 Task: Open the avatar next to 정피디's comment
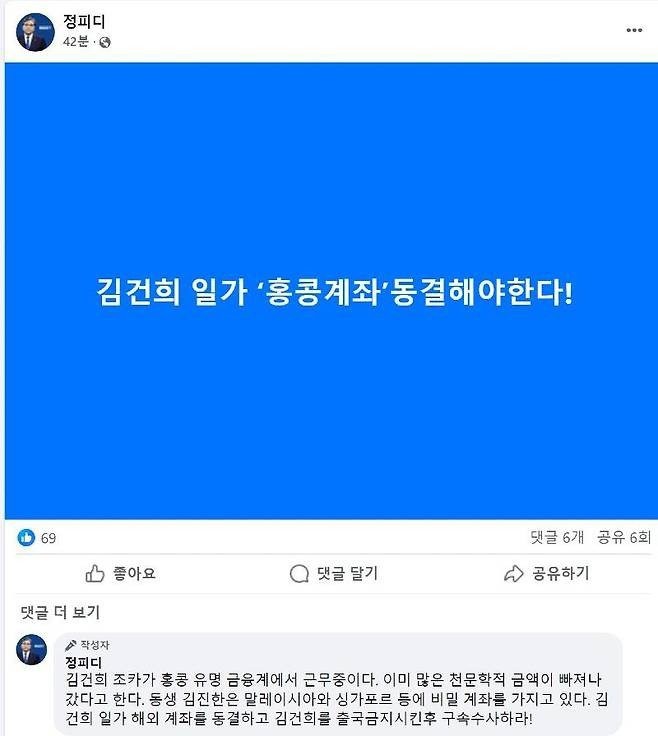pyautogui.click(x=31, y=649)
